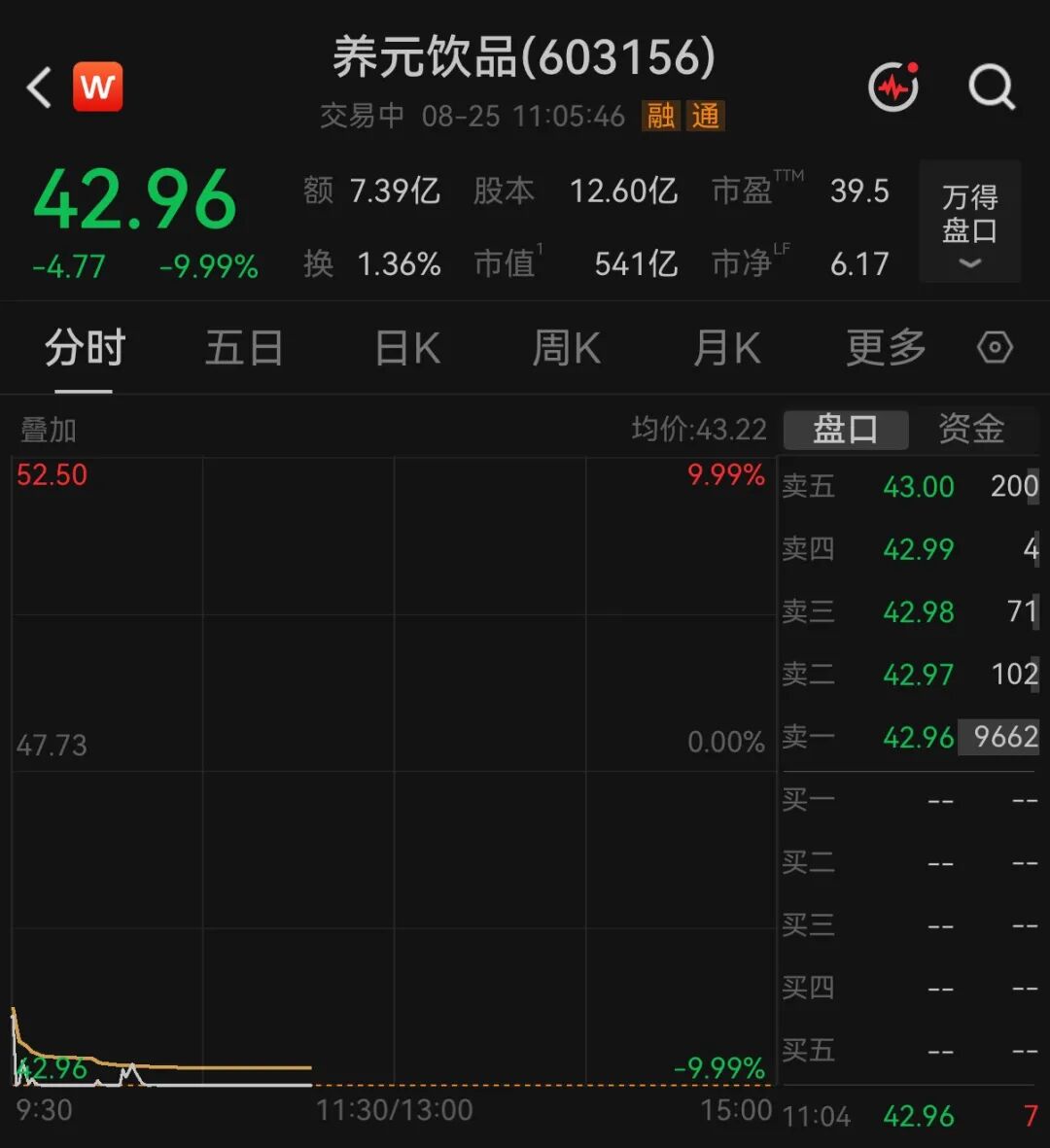1050x1148 pixels.
Task: Expand the 万得盘口 panel
Action: coord(969,221)
